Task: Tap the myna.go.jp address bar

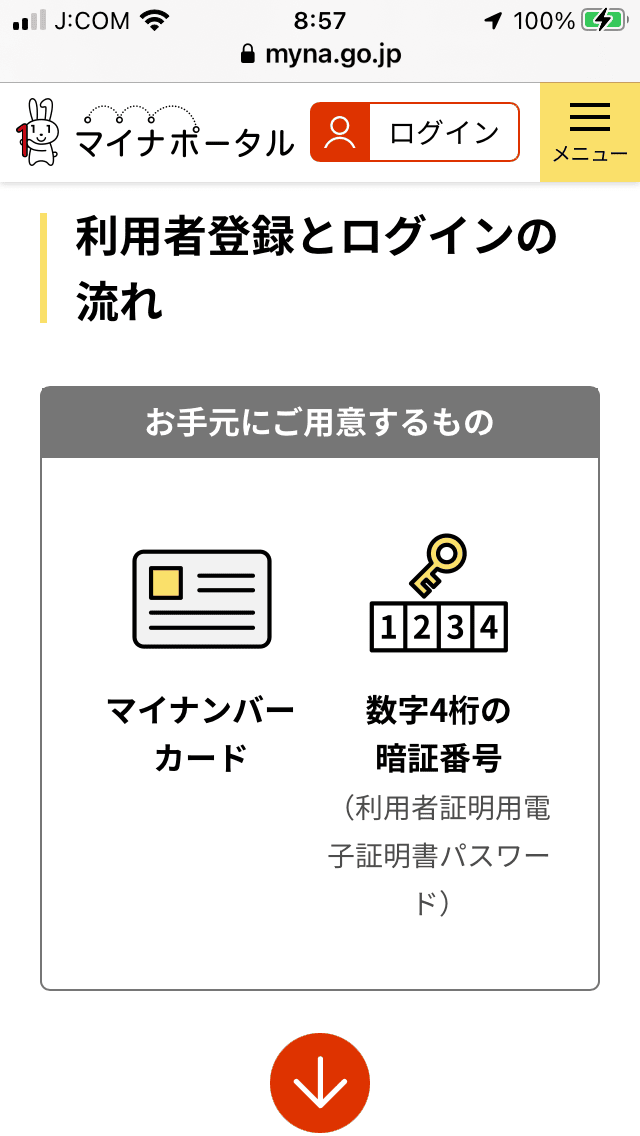Action: (320, 55)
